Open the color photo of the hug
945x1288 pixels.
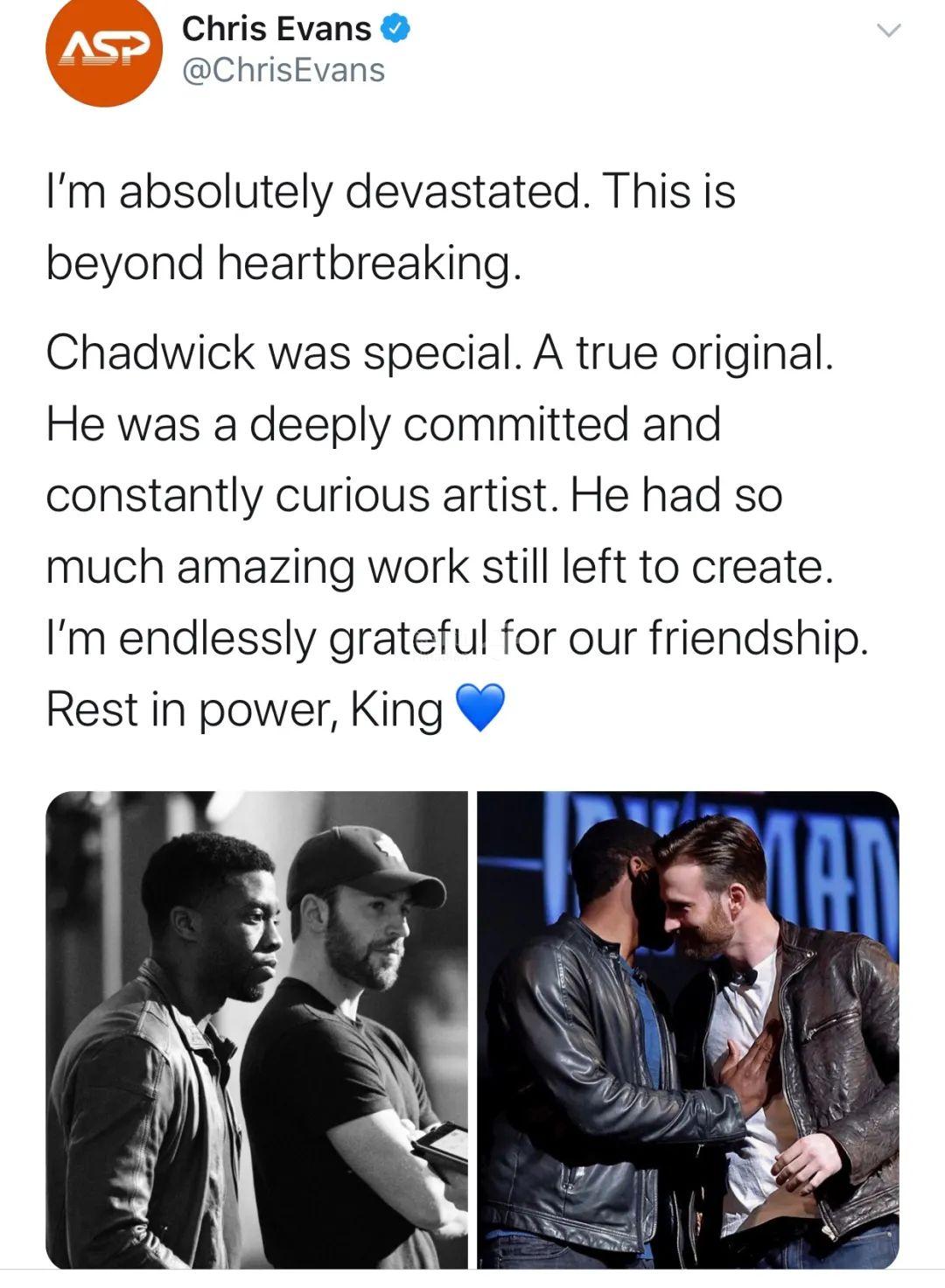tap(688, 1030)
